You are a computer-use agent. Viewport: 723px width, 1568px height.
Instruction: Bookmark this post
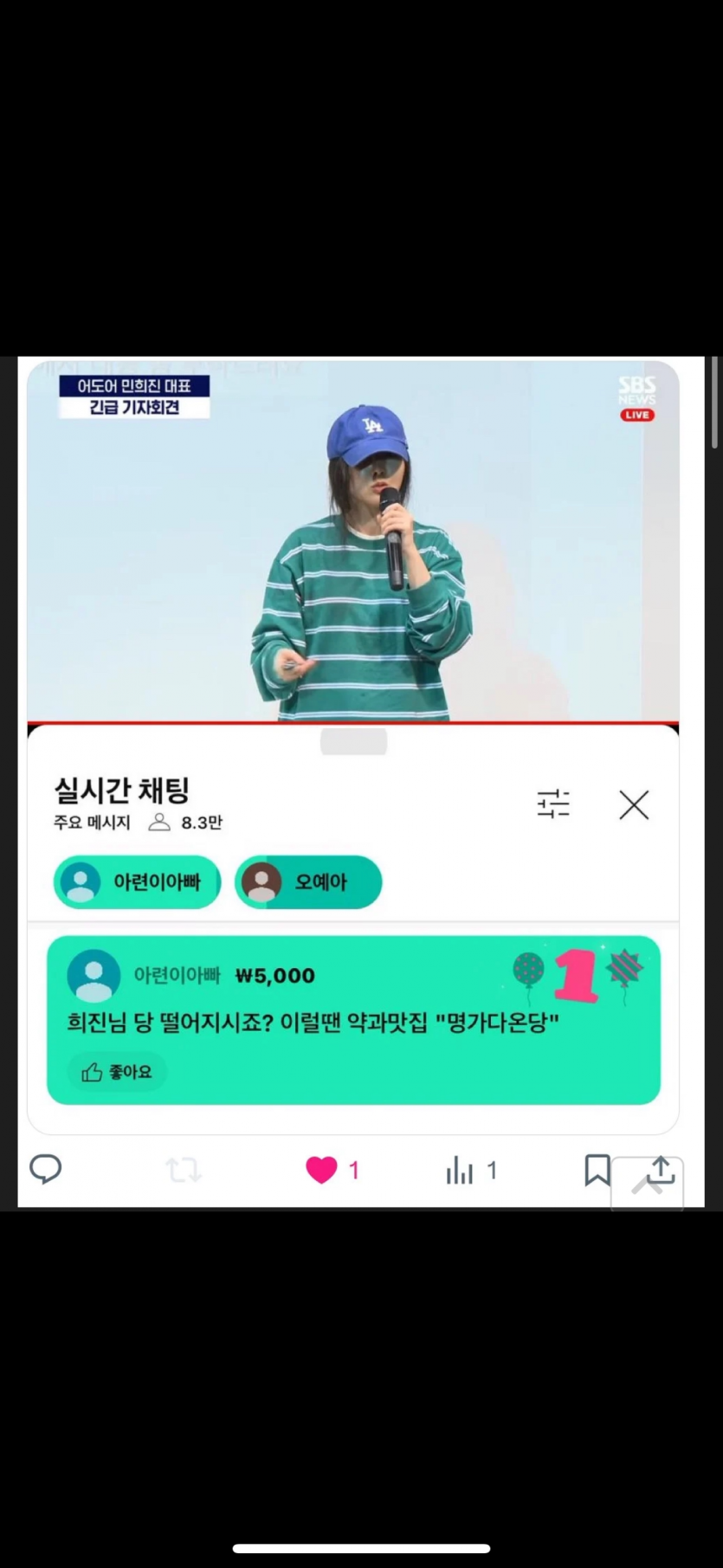click(597, 1170)
